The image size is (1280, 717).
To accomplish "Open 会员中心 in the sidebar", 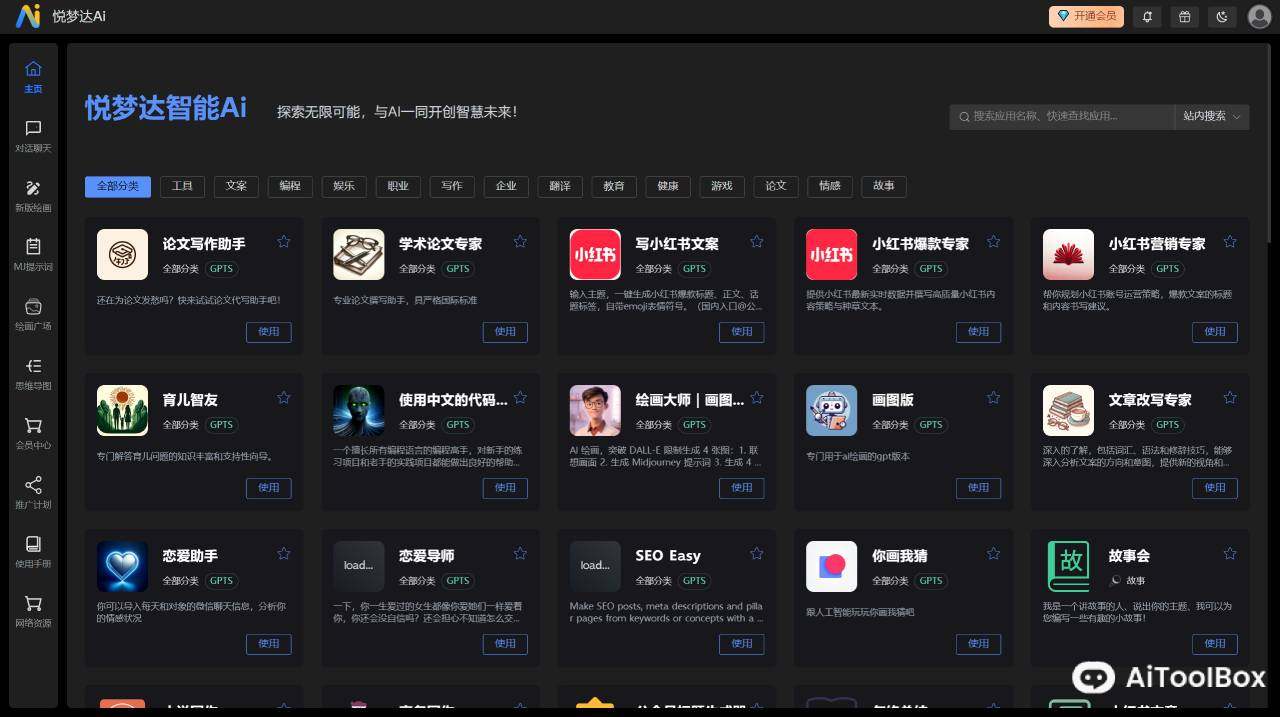I will [x=33, y=433].
